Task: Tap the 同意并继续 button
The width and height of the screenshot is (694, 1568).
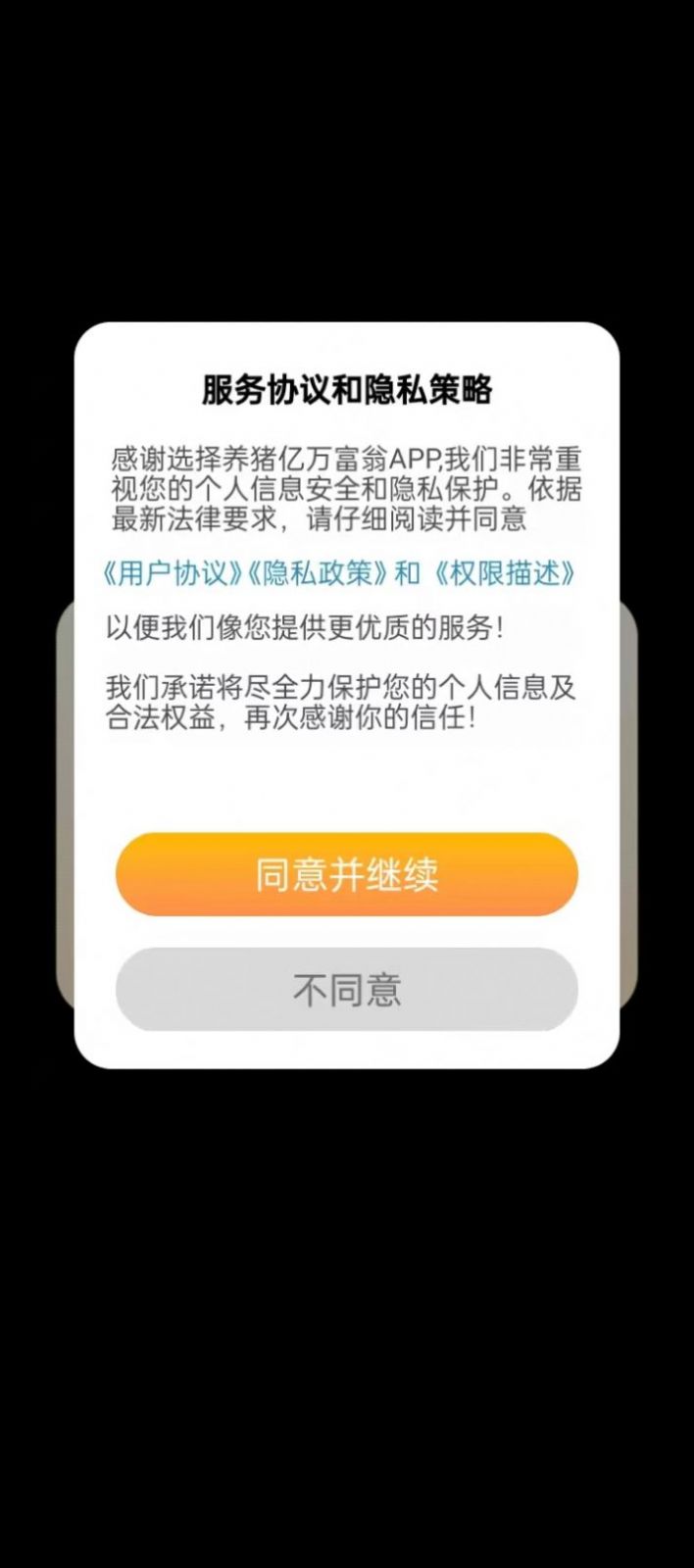Action: (x=346, y=874)
